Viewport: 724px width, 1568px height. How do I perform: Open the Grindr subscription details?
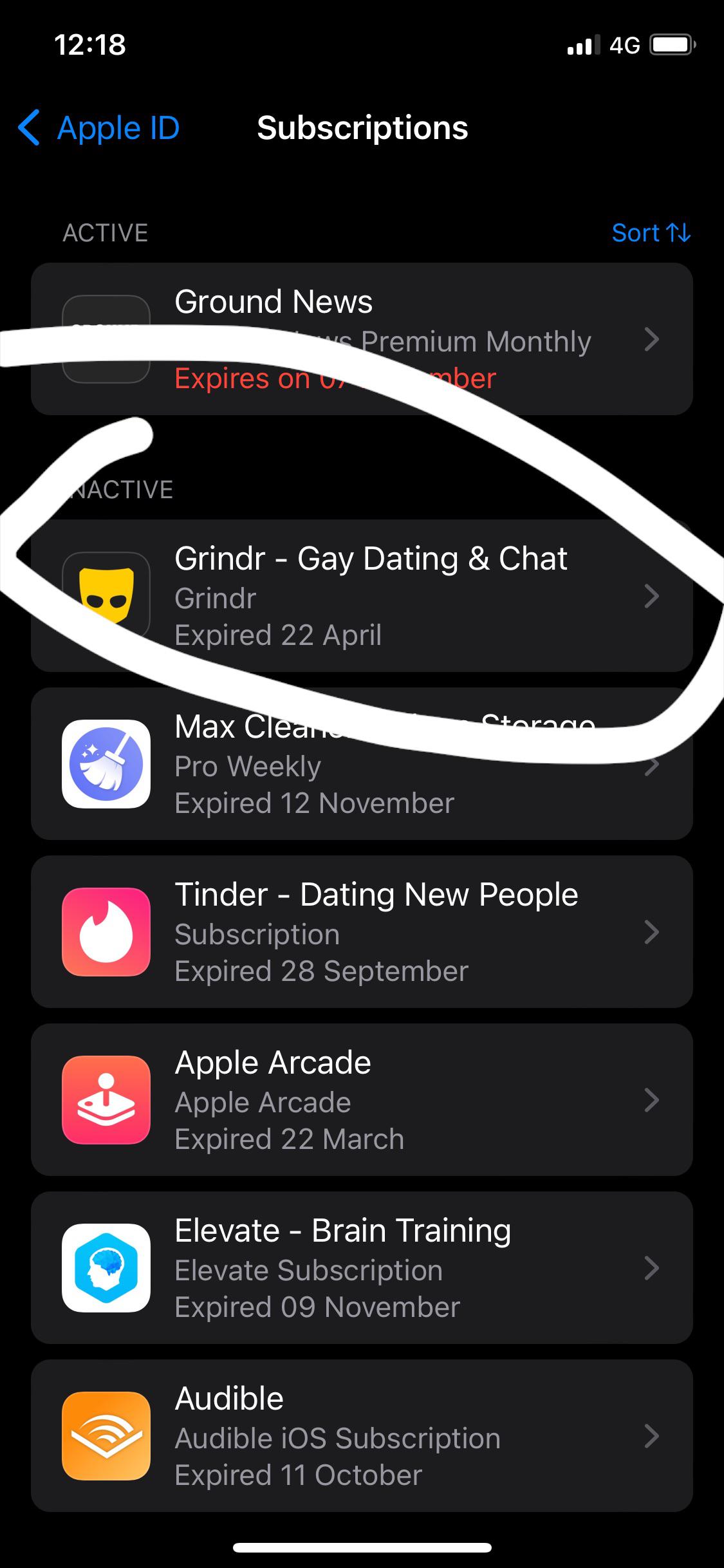362,596
